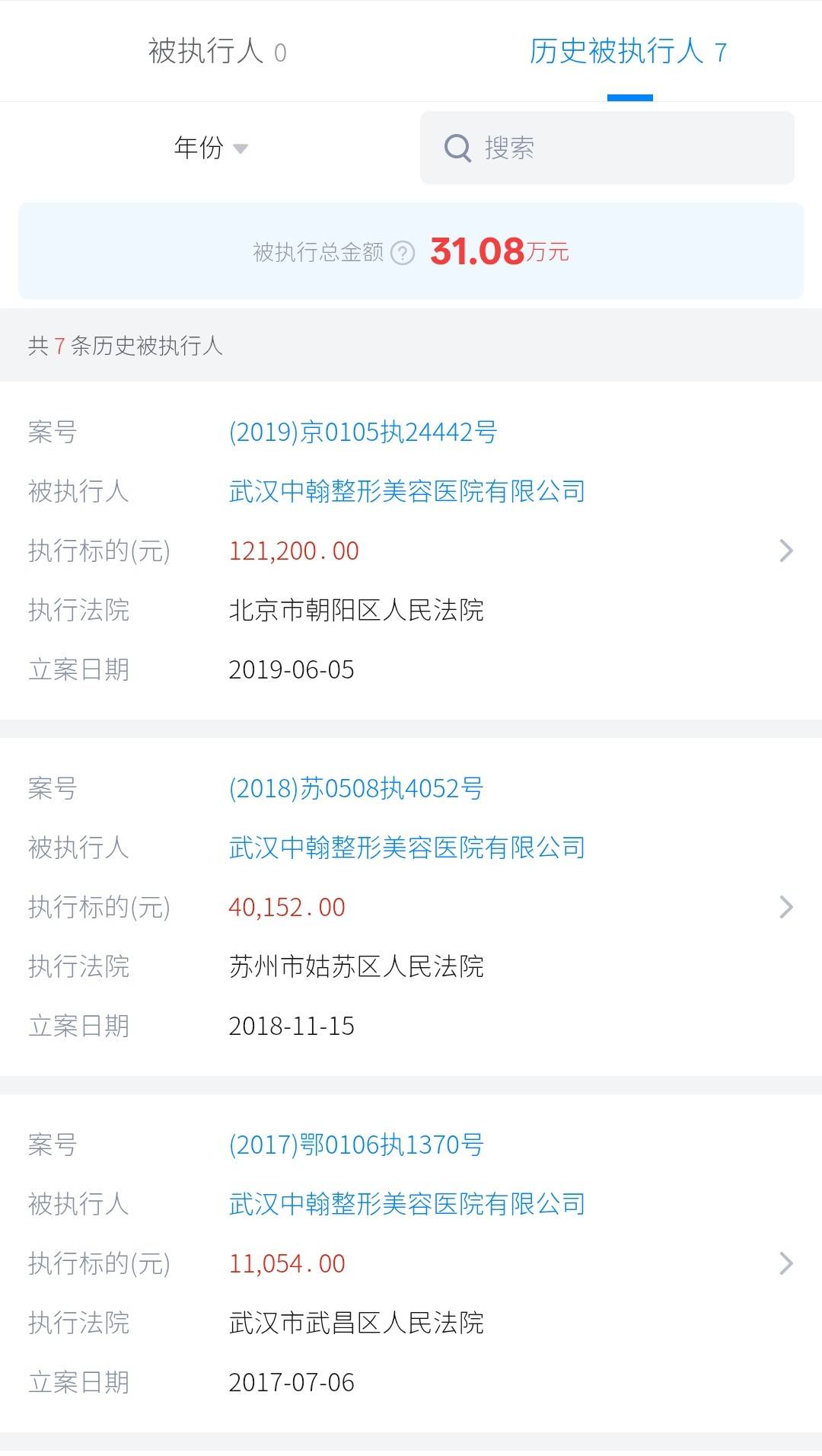Open case link (2019)京0105执24442号
This screenshot has height=1456, width=822.
point(363,433)
